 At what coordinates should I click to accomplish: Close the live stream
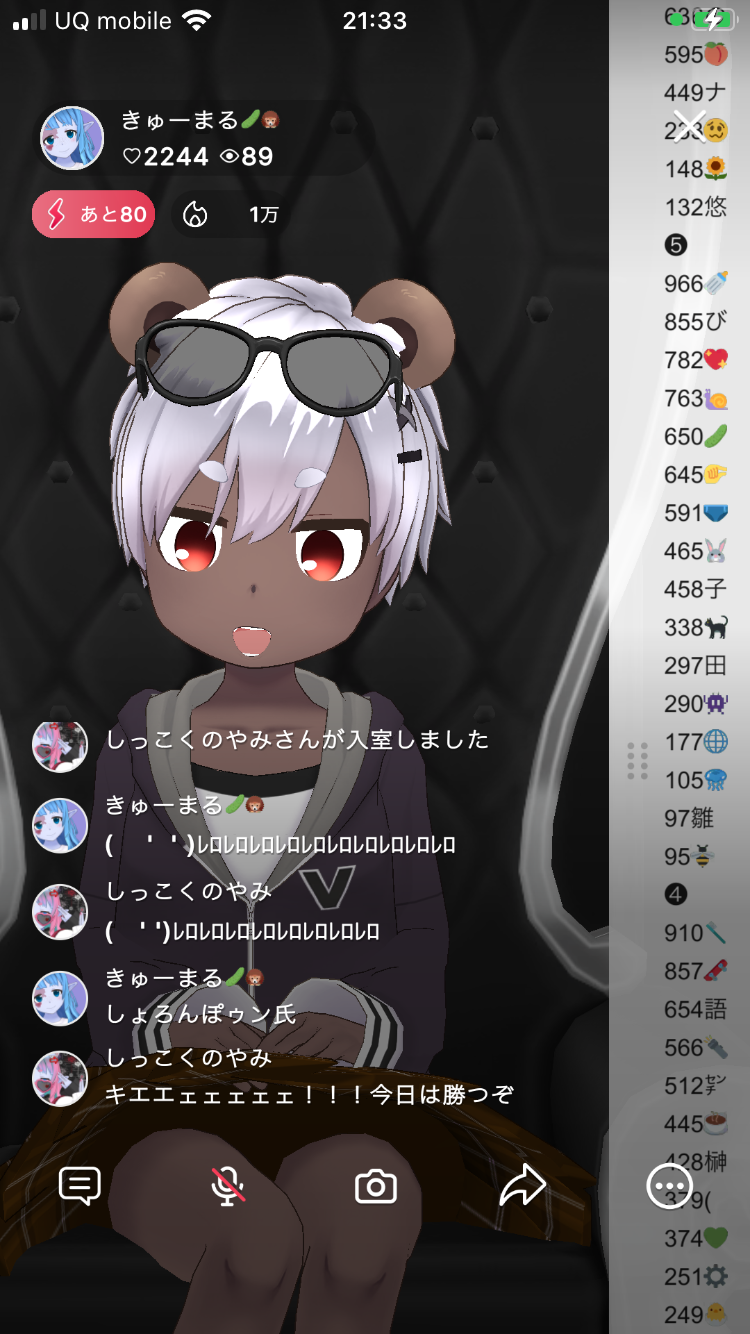tap(689, 124)
